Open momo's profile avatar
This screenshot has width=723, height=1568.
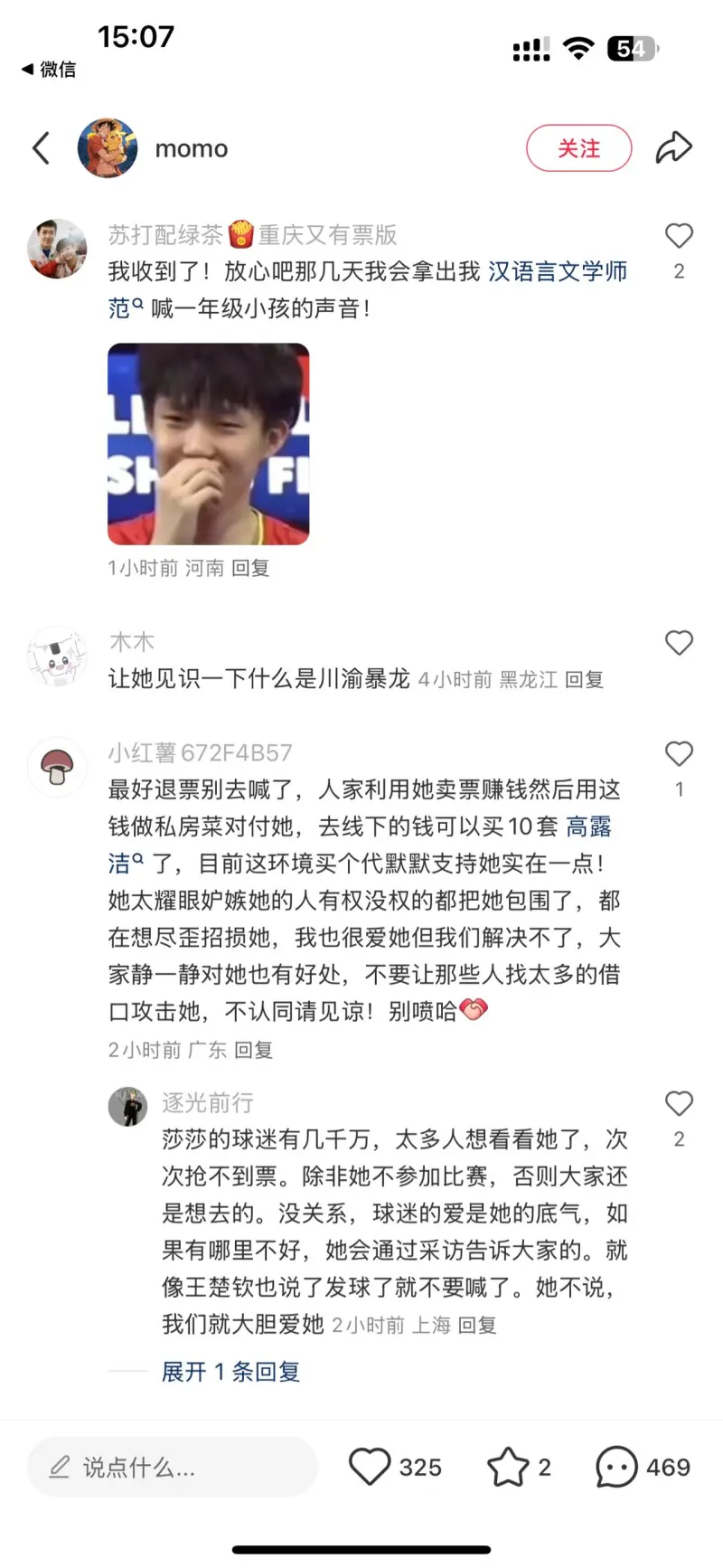[x=108, y=148]
